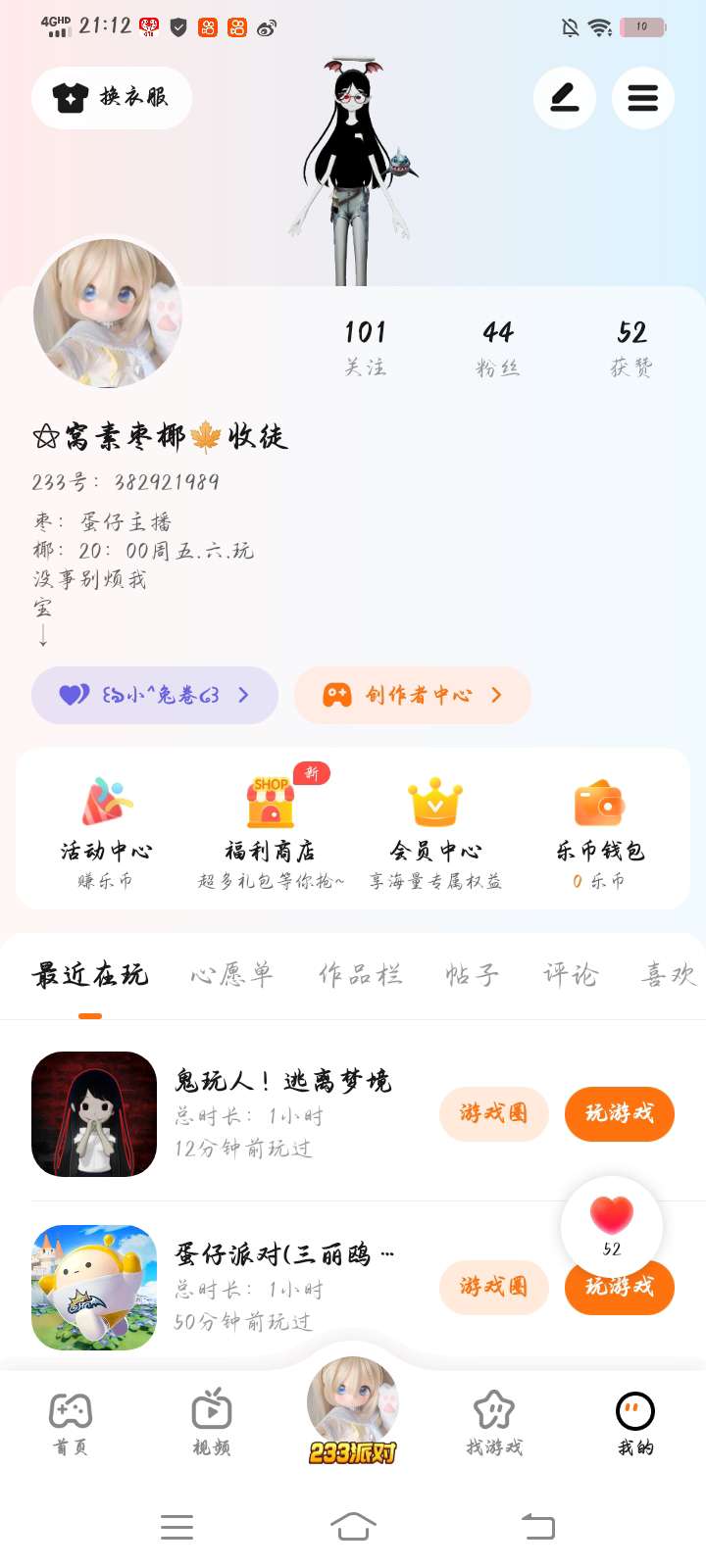Go to the 首页 home tab
Screen dimensions: 706x1568
click(71, 1423)
